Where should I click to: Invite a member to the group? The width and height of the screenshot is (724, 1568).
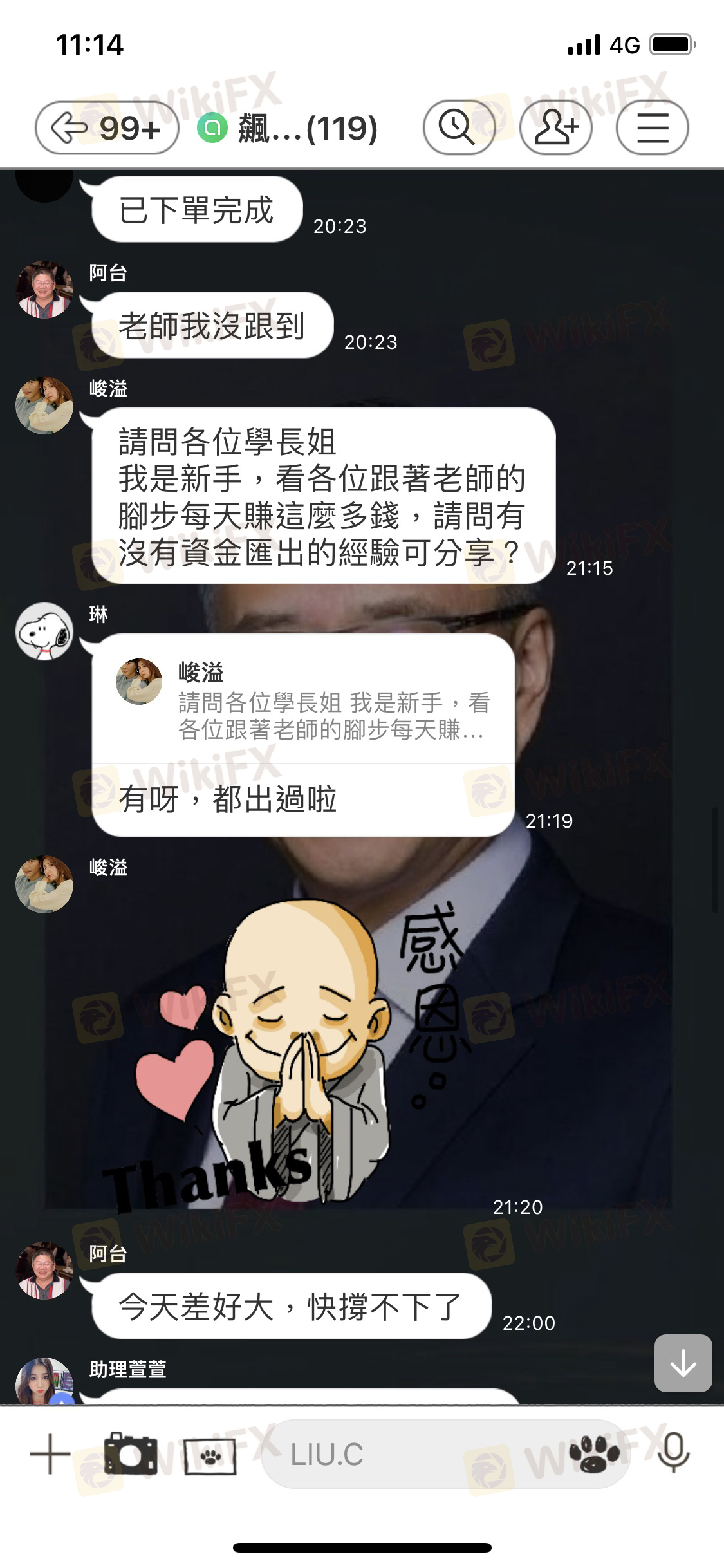556,127
